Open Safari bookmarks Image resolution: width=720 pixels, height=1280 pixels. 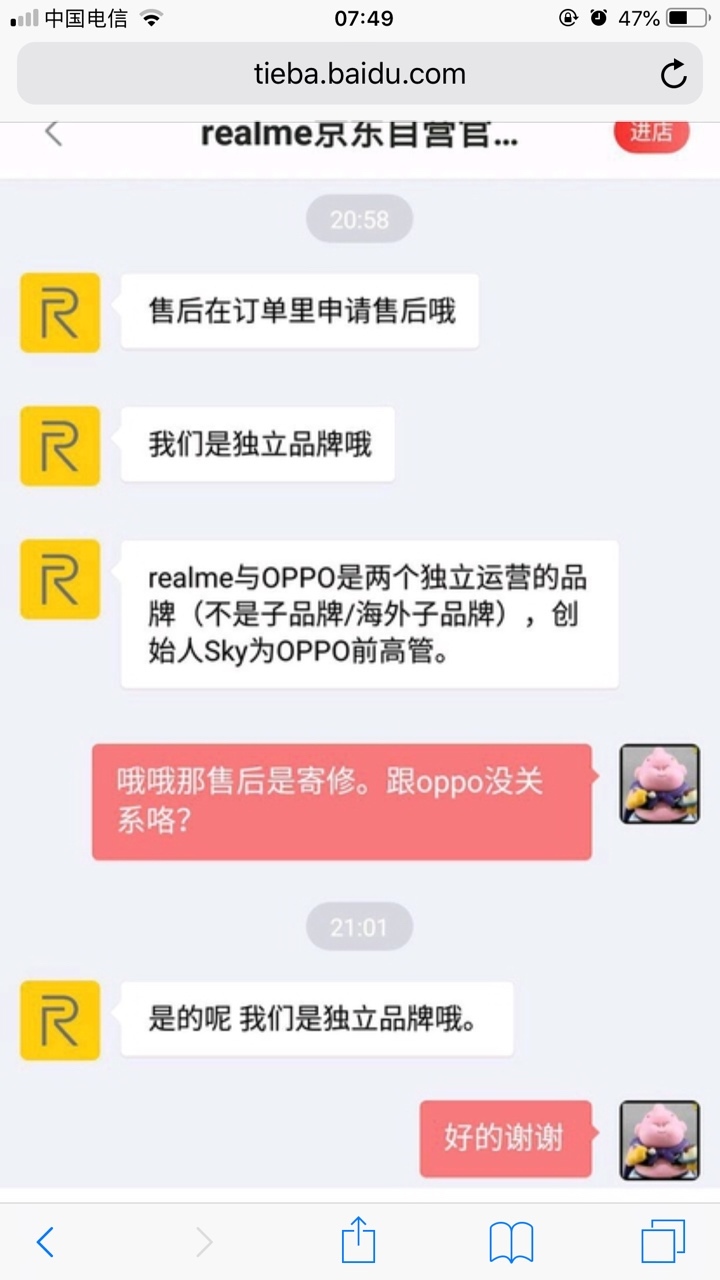pyautogui.click(x=511, y=1243)
